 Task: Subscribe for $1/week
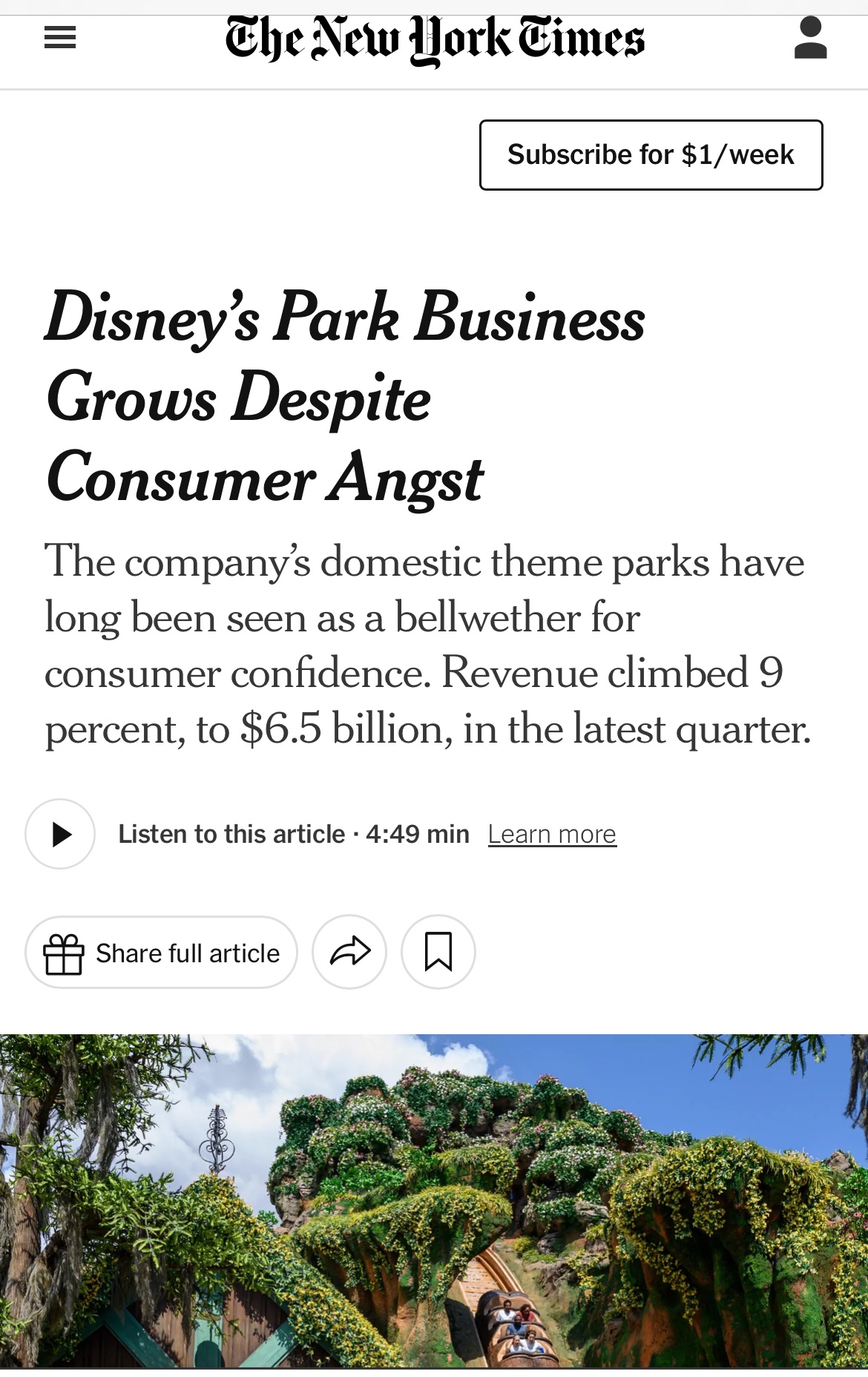[x=651, y=155]
